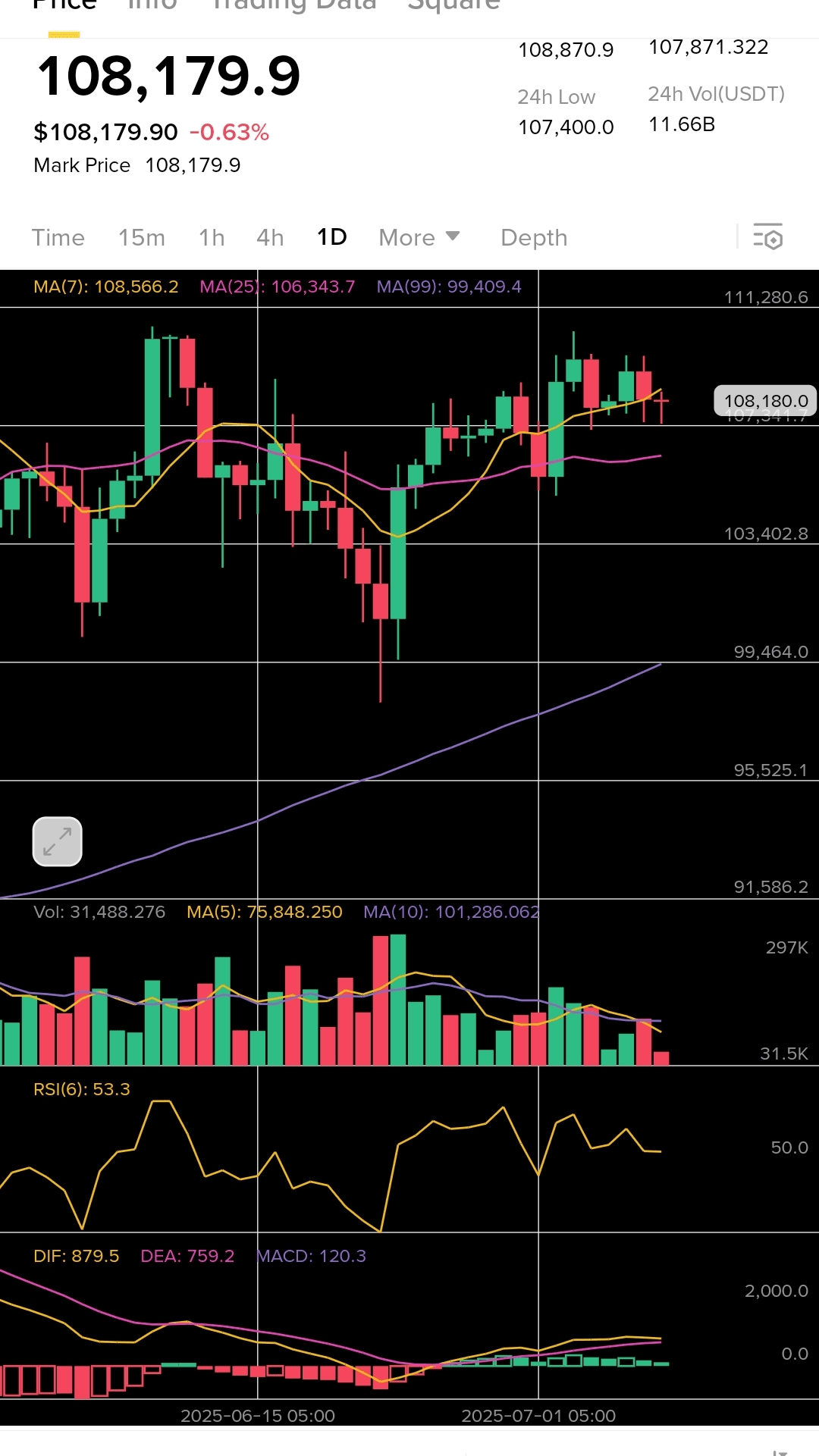
Task: Switch to the Square tab
Action: [x=454, y=5]
